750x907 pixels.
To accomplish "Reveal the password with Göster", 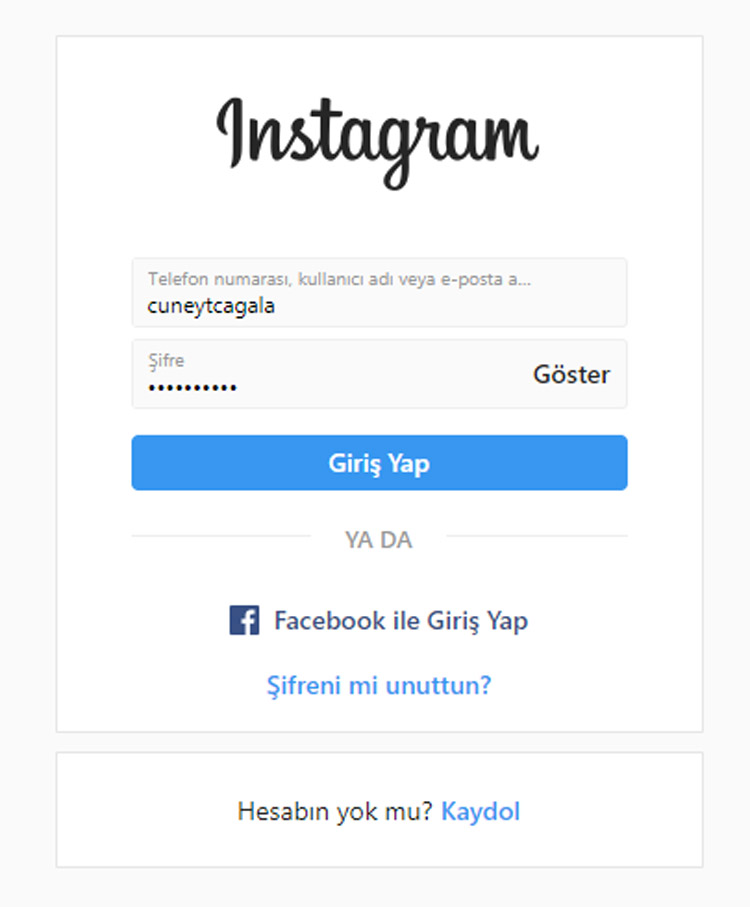I will (571, 375).
